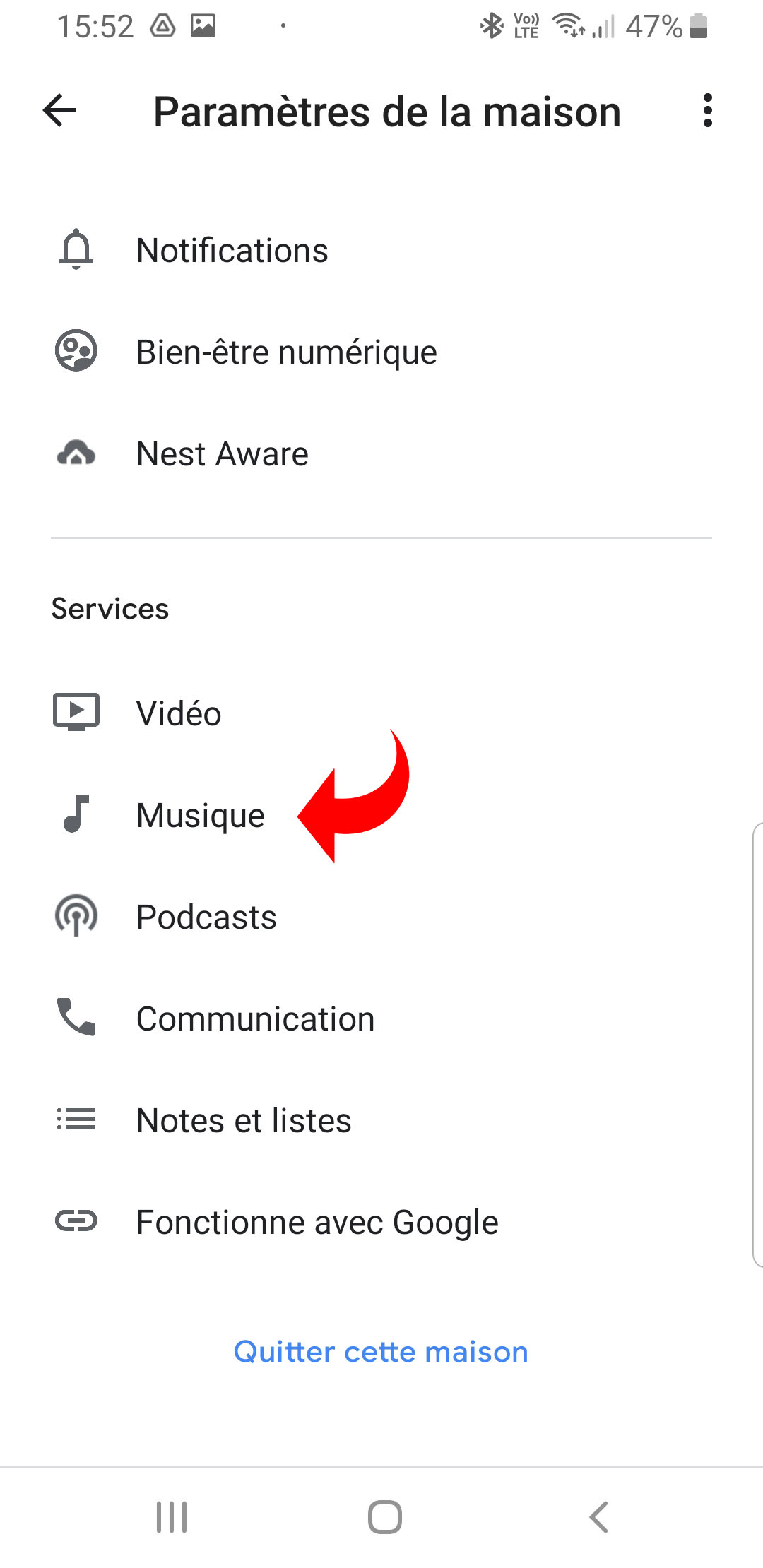This screenshot has height=1568, width=763.
Task: Open Musique service settings
Action: [200, 814]
